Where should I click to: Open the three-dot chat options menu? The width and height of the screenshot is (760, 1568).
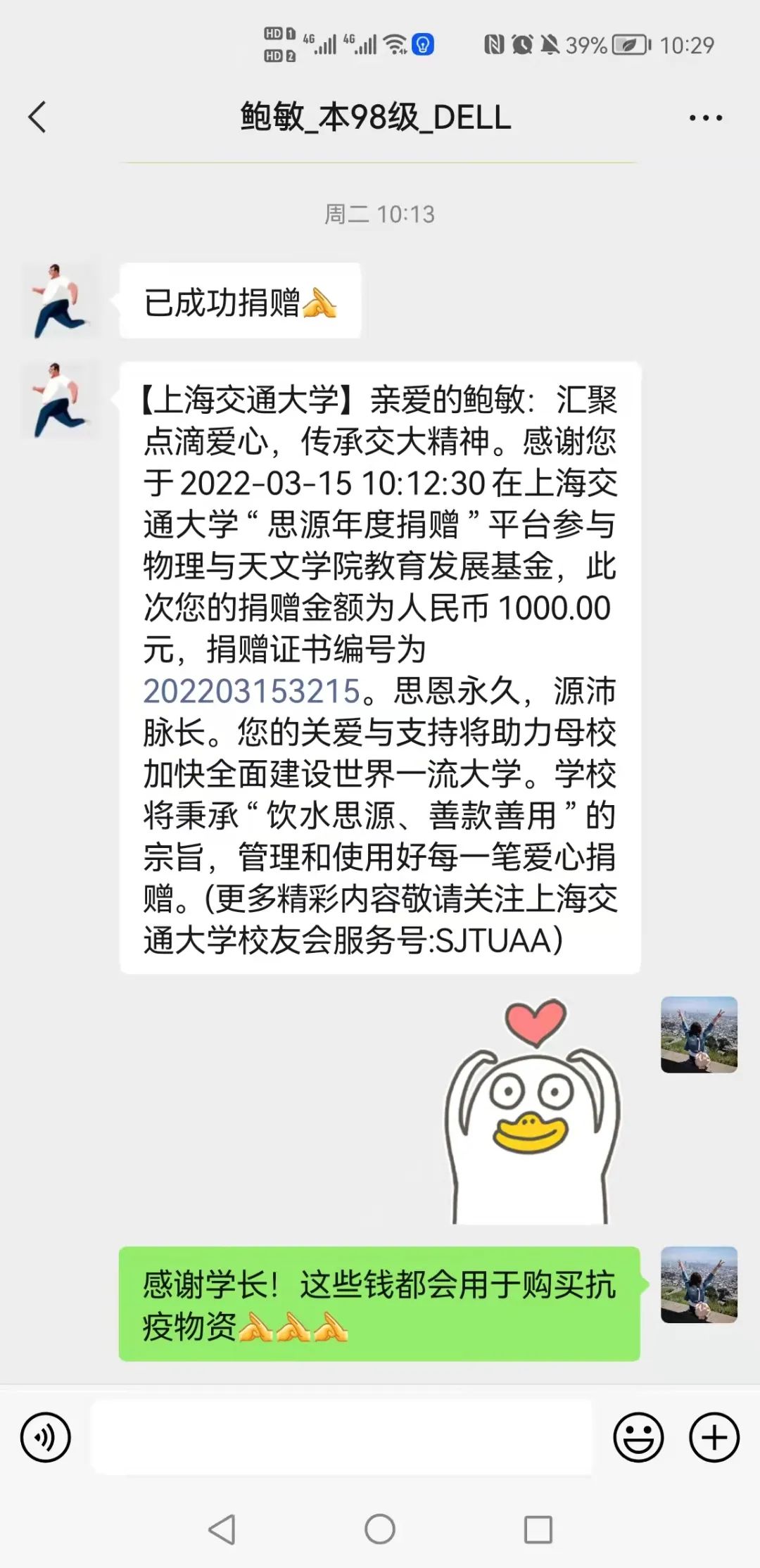coord(705,118)
